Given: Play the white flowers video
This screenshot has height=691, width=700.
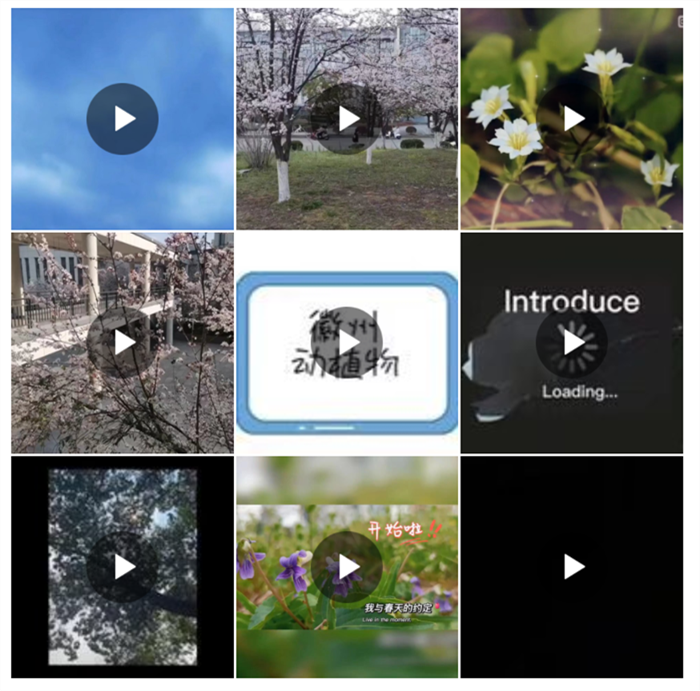Looking at the screenshot, I should pos(572,119).
